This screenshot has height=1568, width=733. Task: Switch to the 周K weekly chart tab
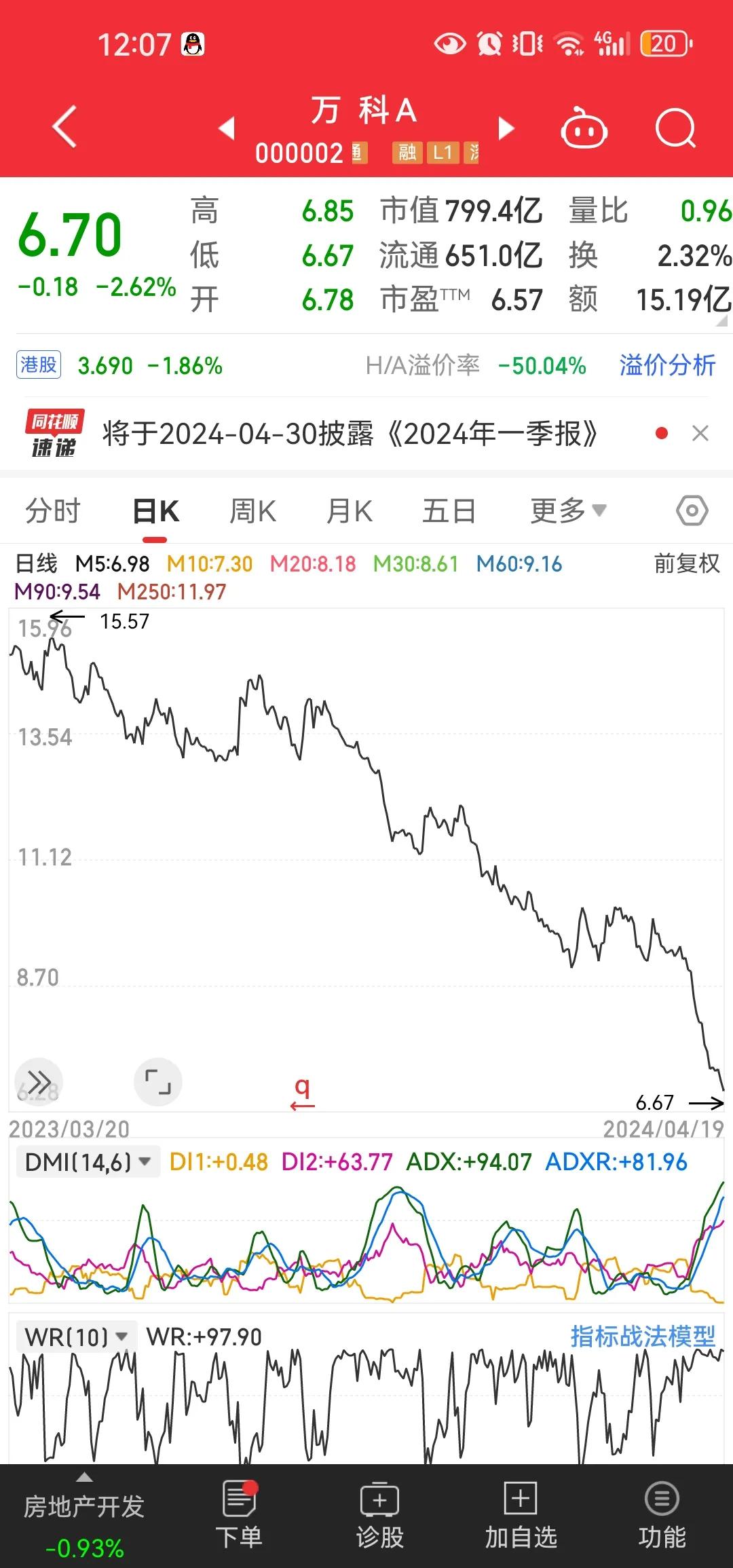click(x=252, y=511)
